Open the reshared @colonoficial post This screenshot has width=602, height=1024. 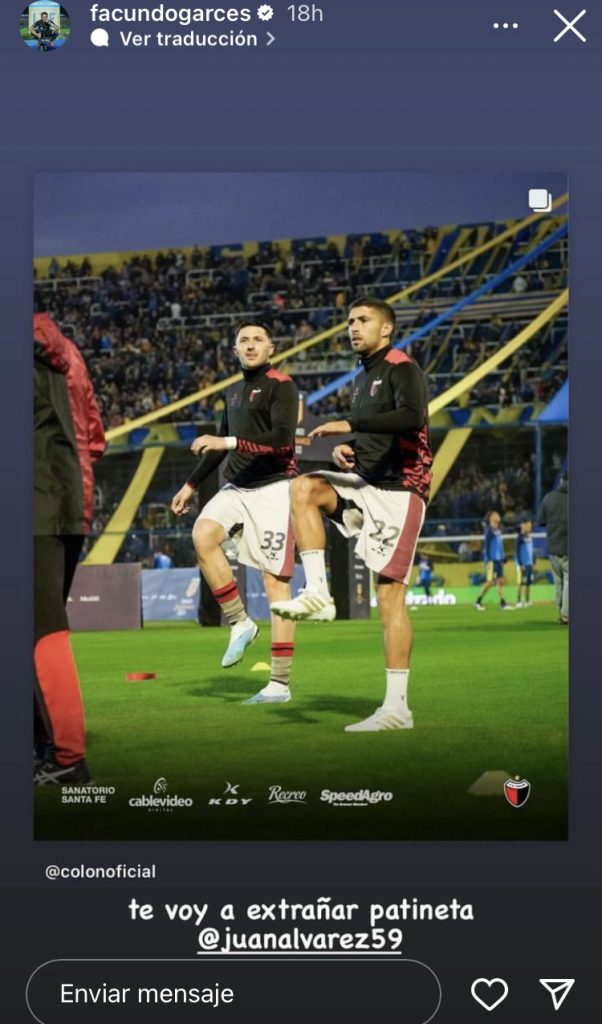tap(301, 505)
